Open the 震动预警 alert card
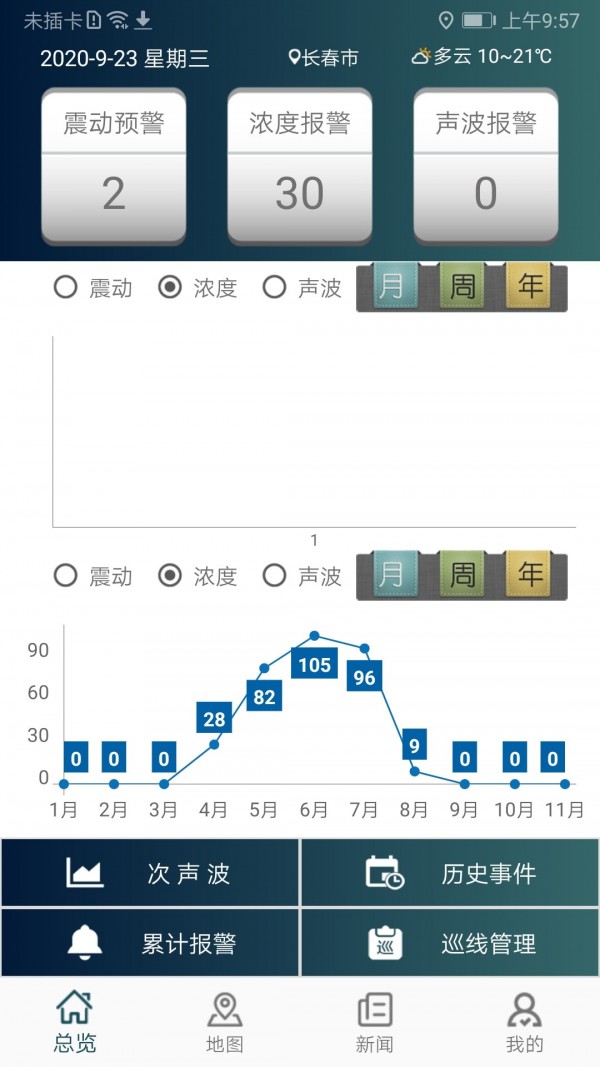This screenshot has width=600, height=1067. tap(113, 166)
